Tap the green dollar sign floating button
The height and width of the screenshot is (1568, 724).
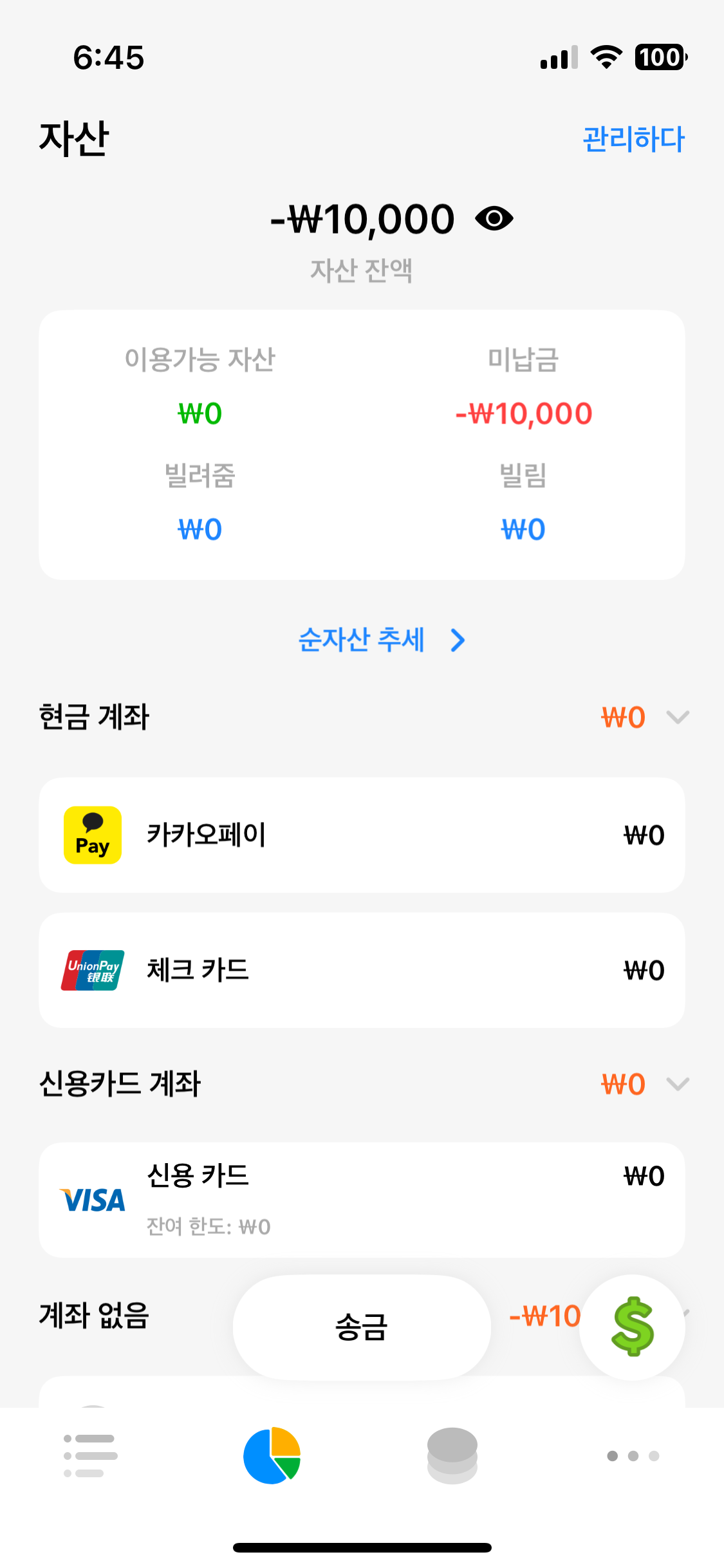[x=633, y=1327]
